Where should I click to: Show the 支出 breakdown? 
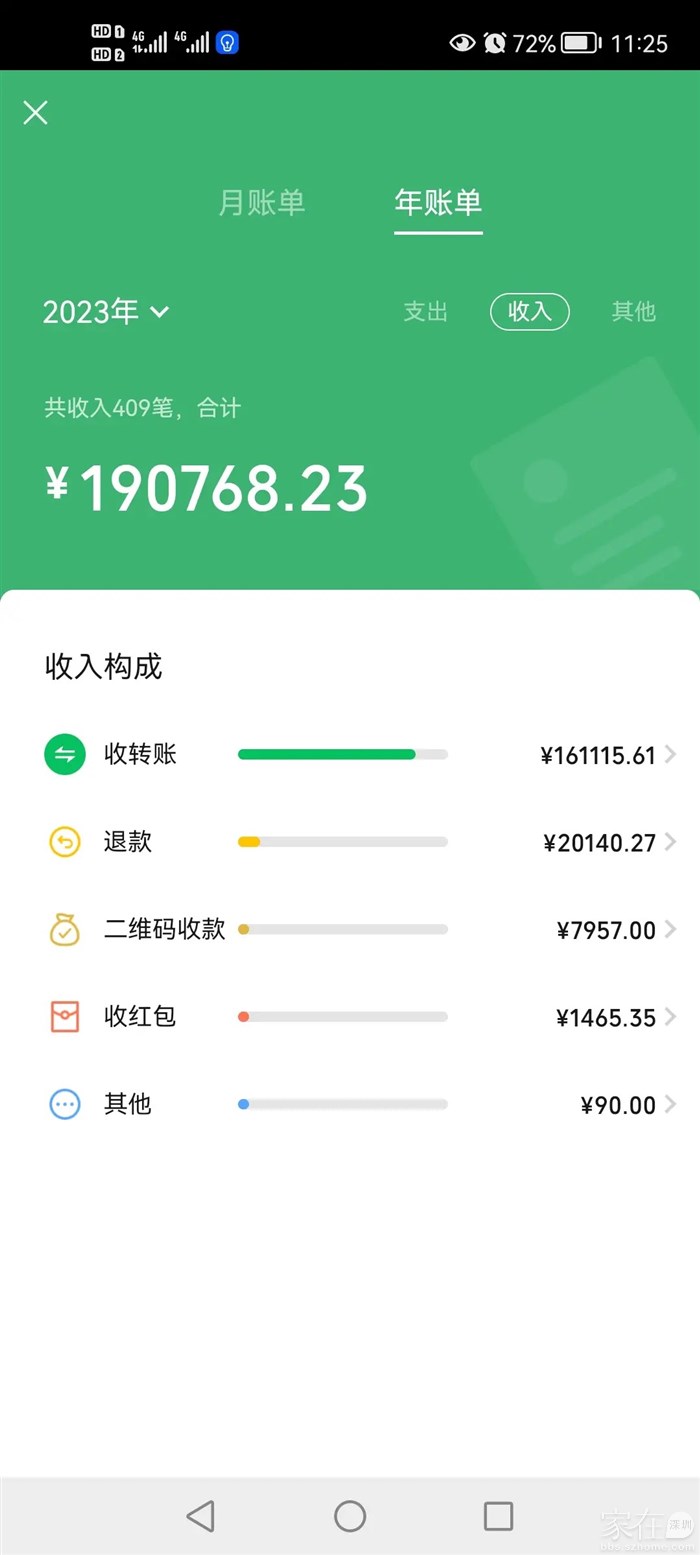425,312
